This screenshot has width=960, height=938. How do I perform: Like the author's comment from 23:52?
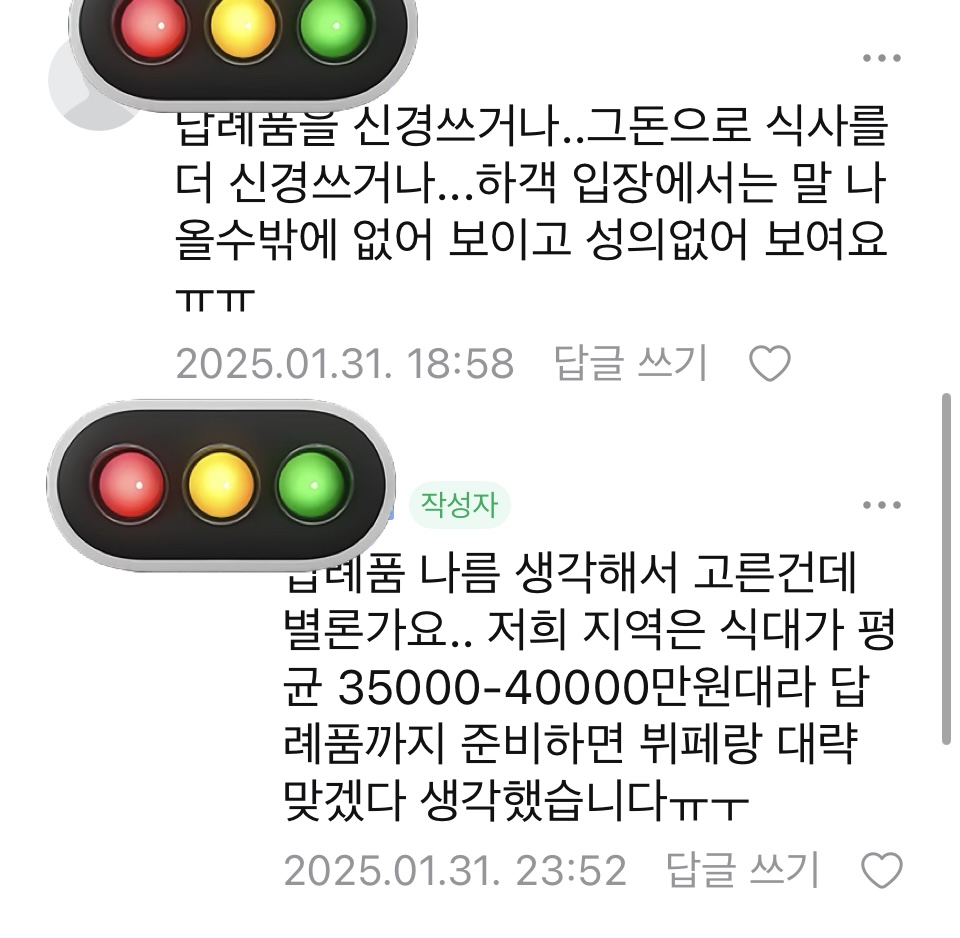tap(882, 870)
